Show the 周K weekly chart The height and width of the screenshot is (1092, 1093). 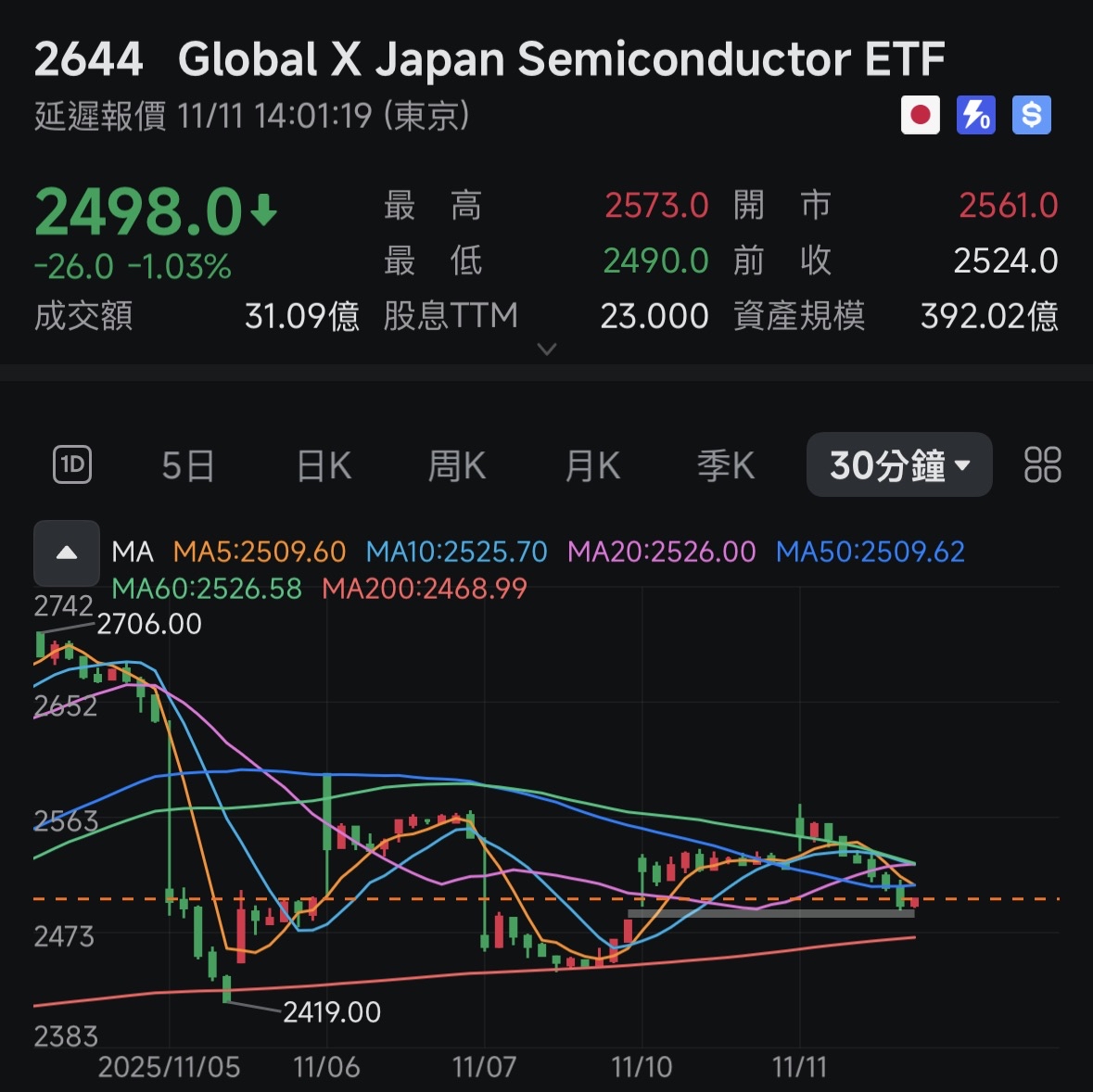457,465
